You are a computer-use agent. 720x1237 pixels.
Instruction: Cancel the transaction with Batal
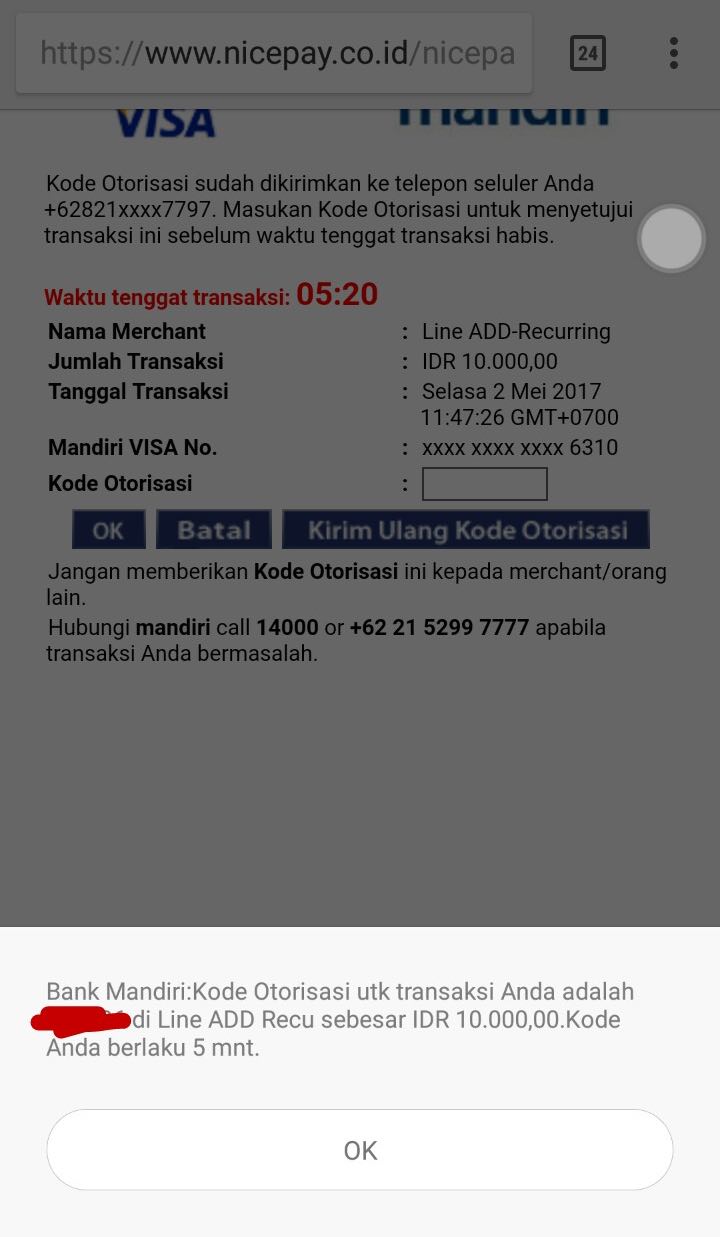tap(214, 530)
